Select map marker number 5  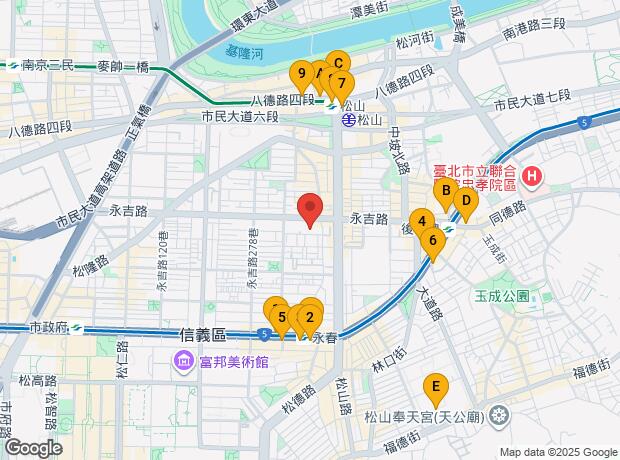pos(282,318)
